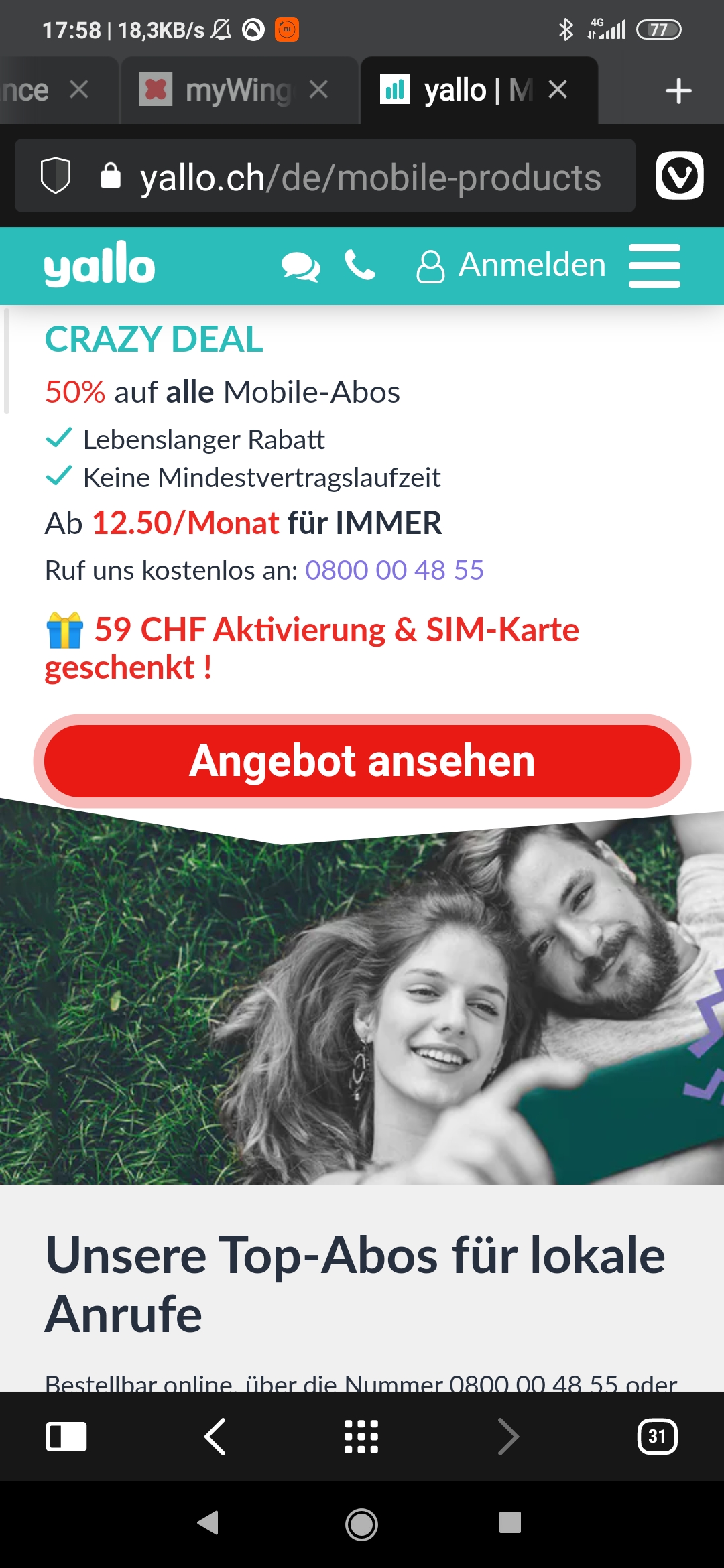Open a new browser tab
724x1568 pixels.
tap(678, 90)
